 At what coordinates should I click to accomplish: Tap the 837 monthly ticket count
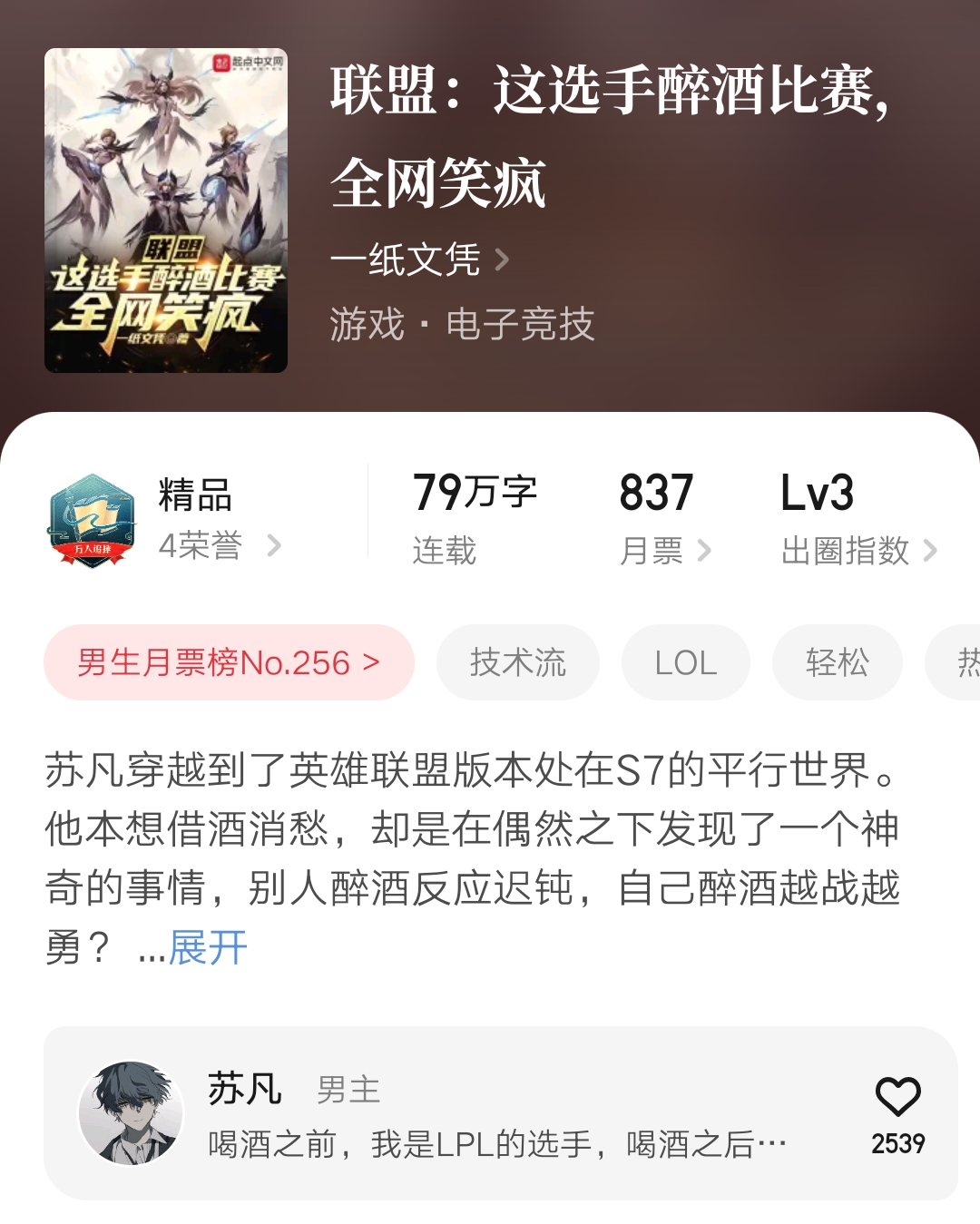coord(655,493)
